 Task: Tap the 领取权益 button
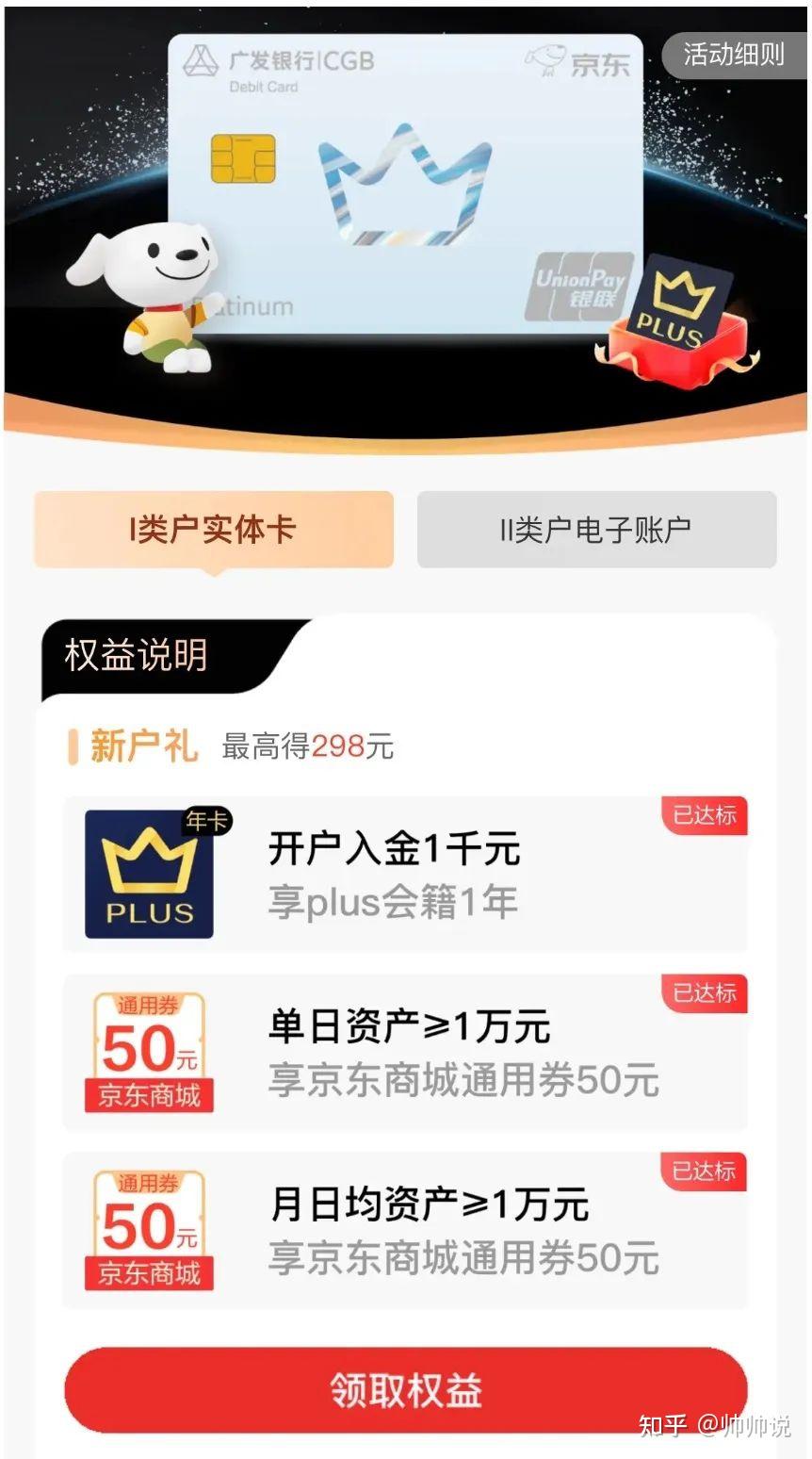406,1388
